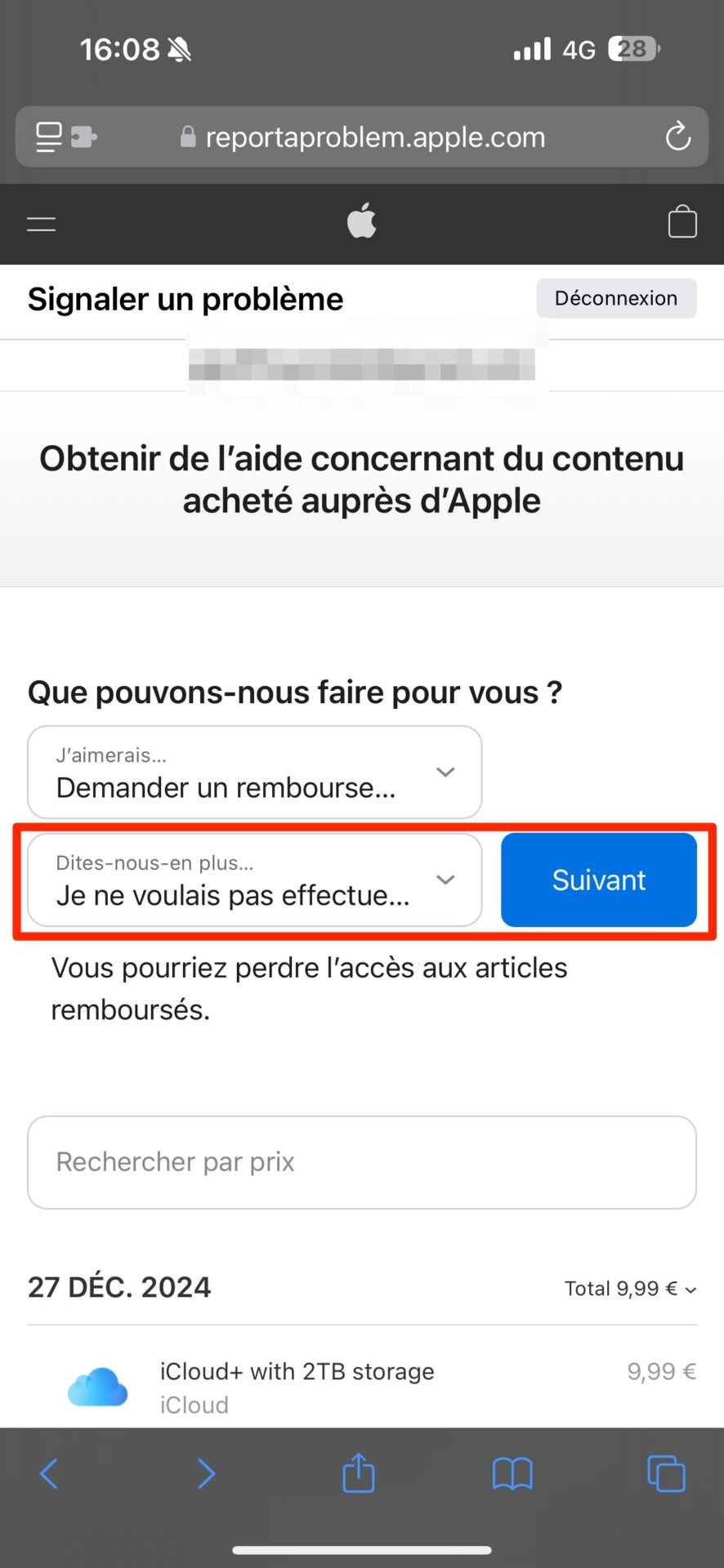Open Safari page settings icon
724x1568 pixels.
[66, 136]
